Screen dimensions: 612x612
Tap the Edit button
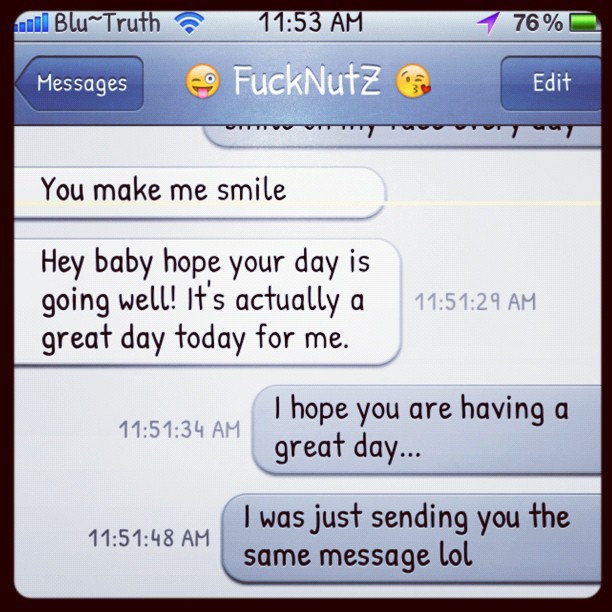(x=551, y=83)
